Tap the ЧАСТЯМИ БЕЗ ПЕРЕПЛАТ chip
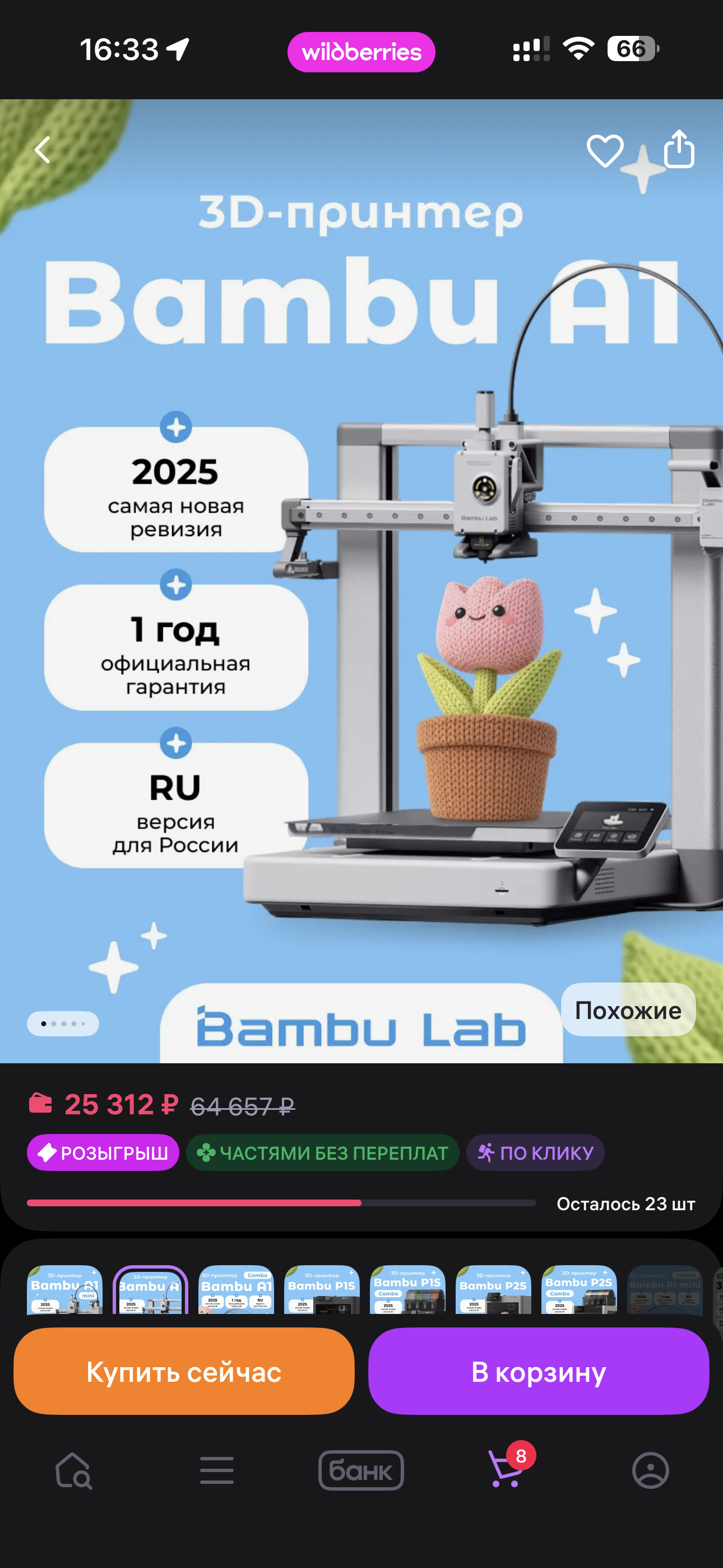This screenshot has height=1568, width=723. coord(323,1152)
